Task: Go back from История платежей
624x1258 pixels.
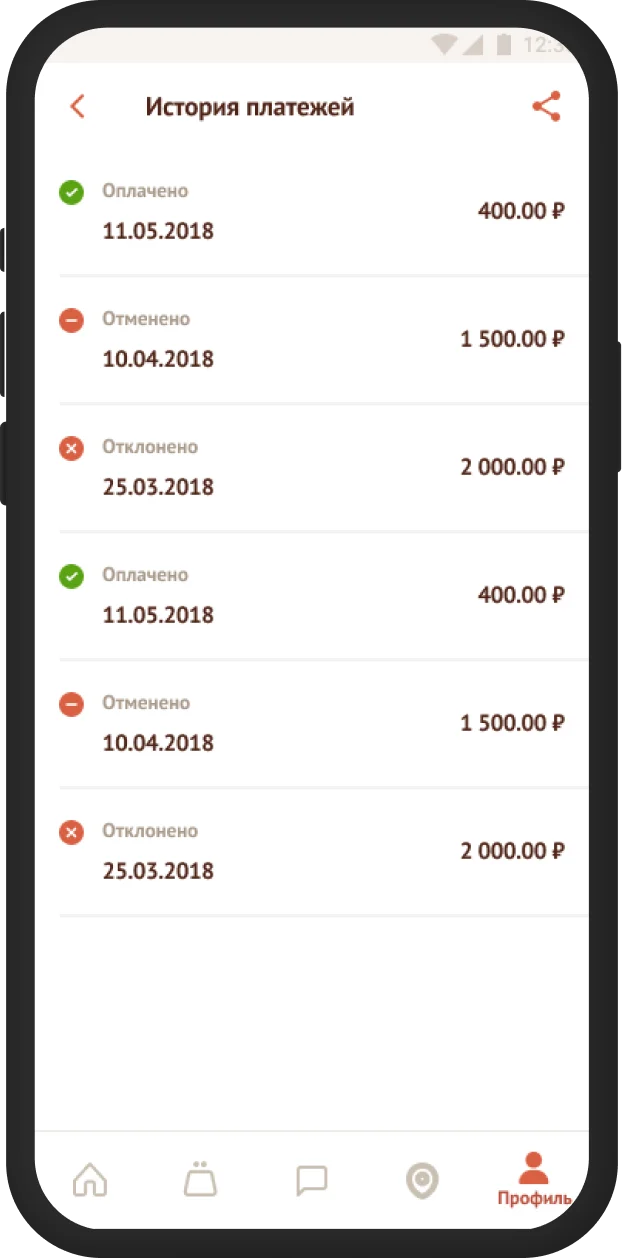Action: click(x=77, y=107)
